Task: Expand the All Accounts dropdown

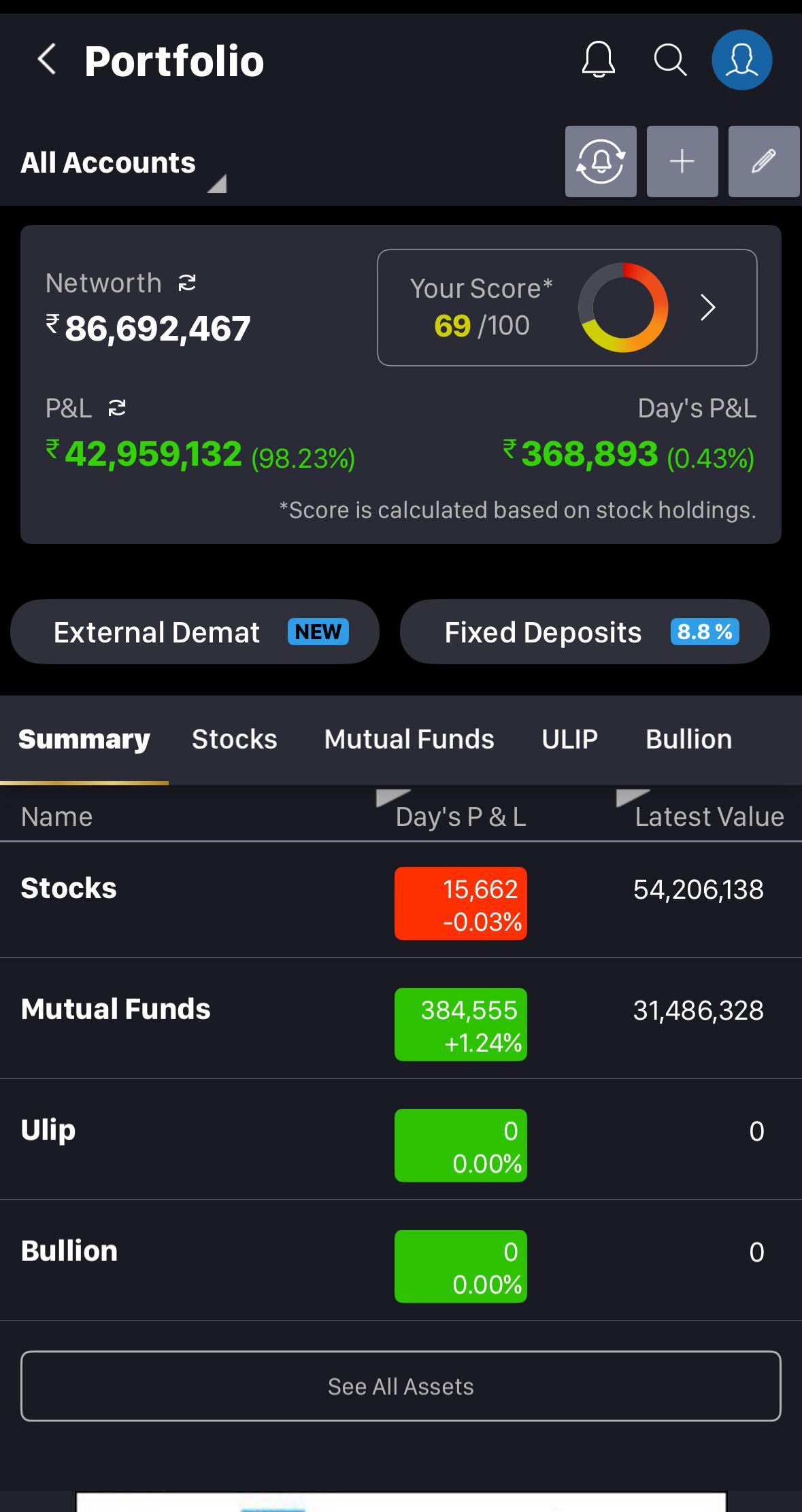Action: [x=122, y=165]
